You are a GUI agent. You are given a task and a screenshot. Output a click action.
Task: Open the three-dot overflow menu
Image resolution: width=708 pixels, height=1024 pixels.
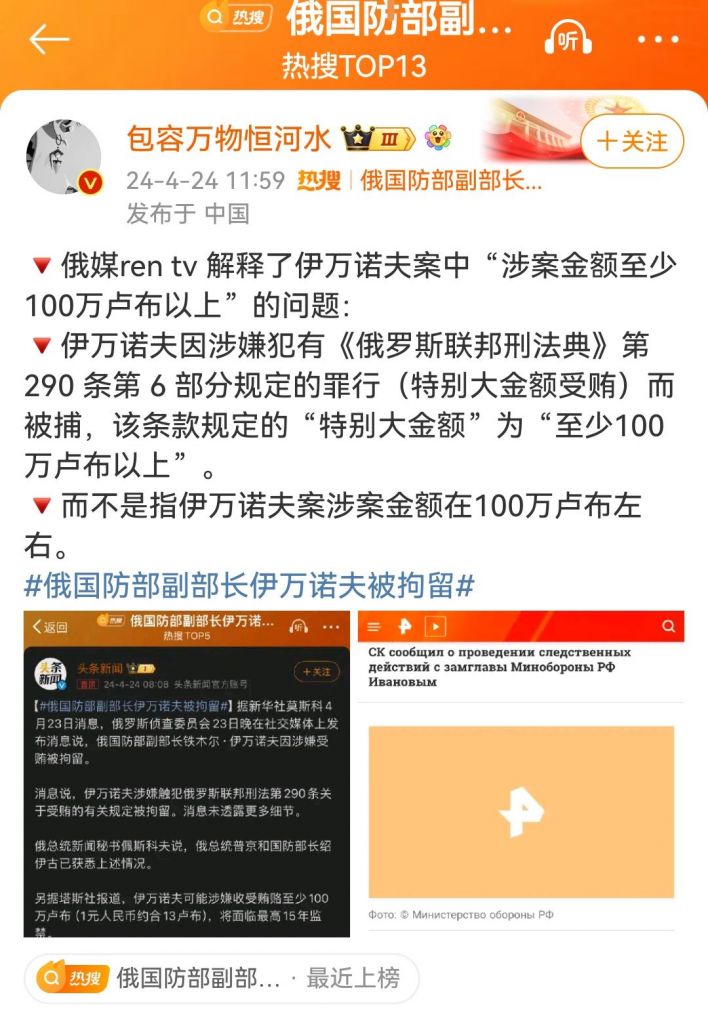657,39
